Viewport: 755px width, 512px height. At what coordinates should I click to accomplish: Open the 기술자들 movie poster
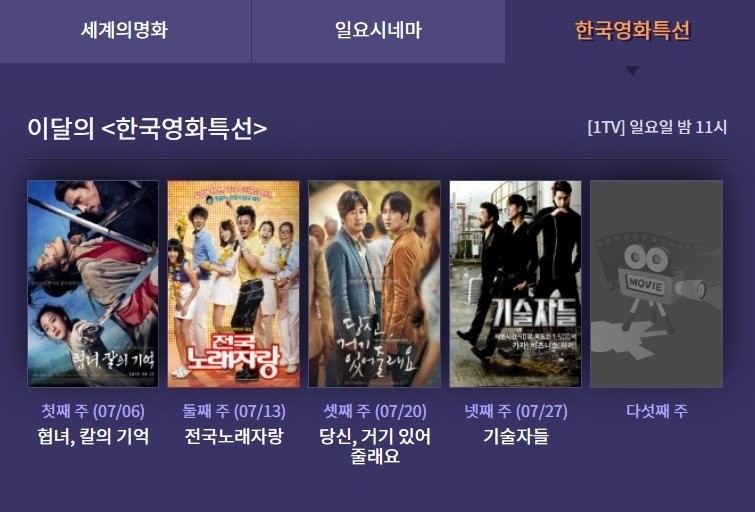515,283
